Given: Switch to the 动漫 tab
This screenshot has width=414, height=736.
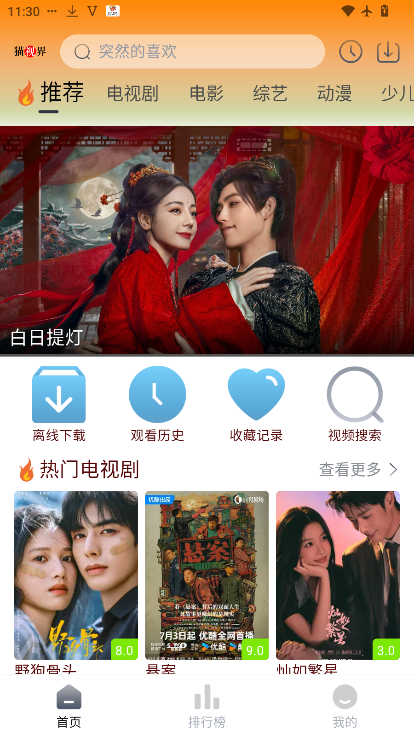Looking at the screenshot, I should point(334,93).
